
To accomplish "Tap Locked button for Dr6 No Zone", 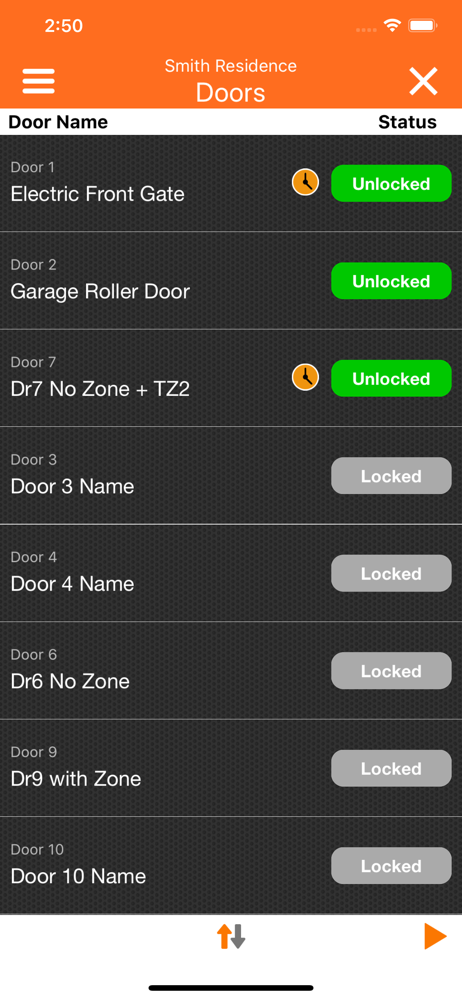I will click(x=391, y=671).
